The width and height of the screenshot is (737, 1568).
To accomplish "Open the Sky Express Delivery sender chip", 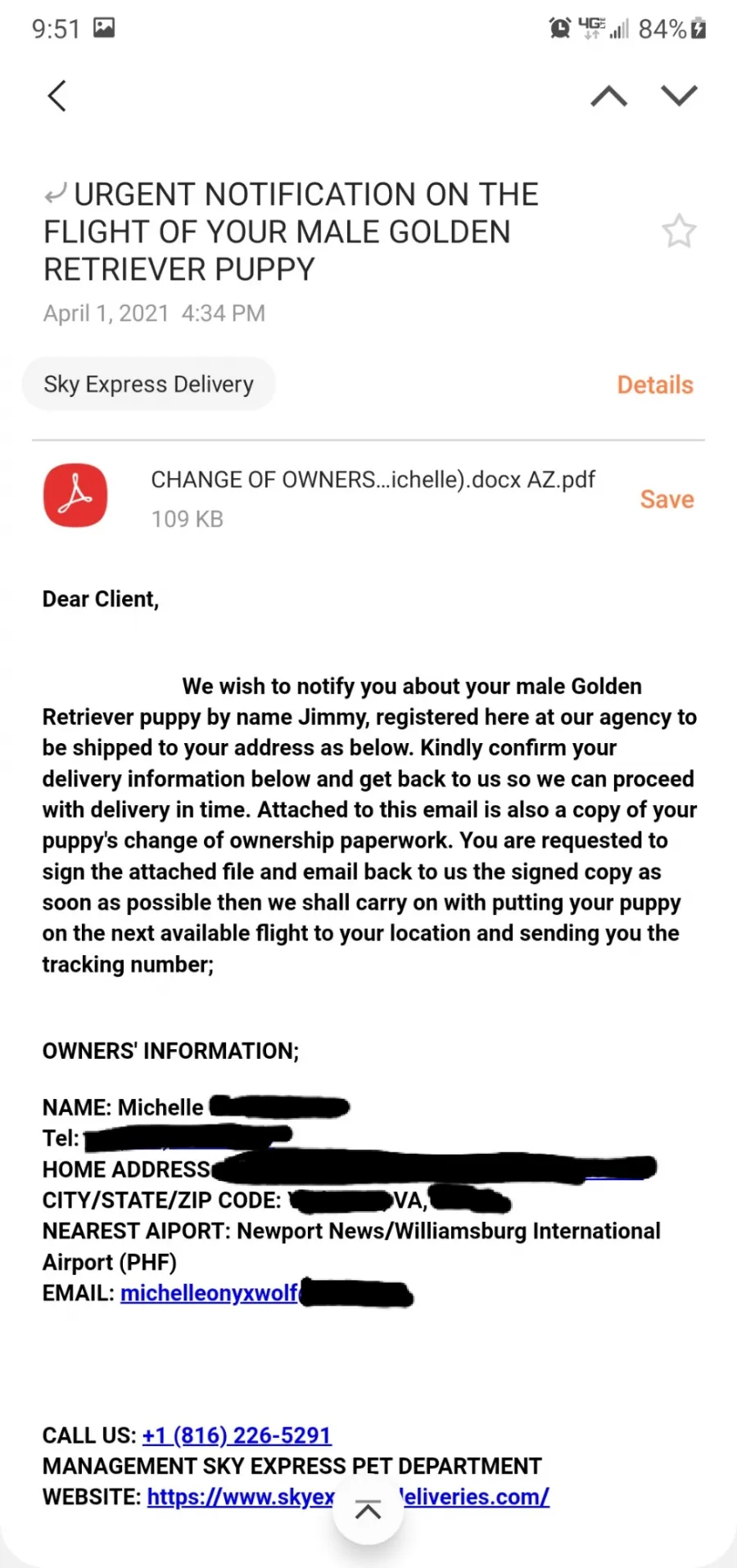I will [148, 384].
